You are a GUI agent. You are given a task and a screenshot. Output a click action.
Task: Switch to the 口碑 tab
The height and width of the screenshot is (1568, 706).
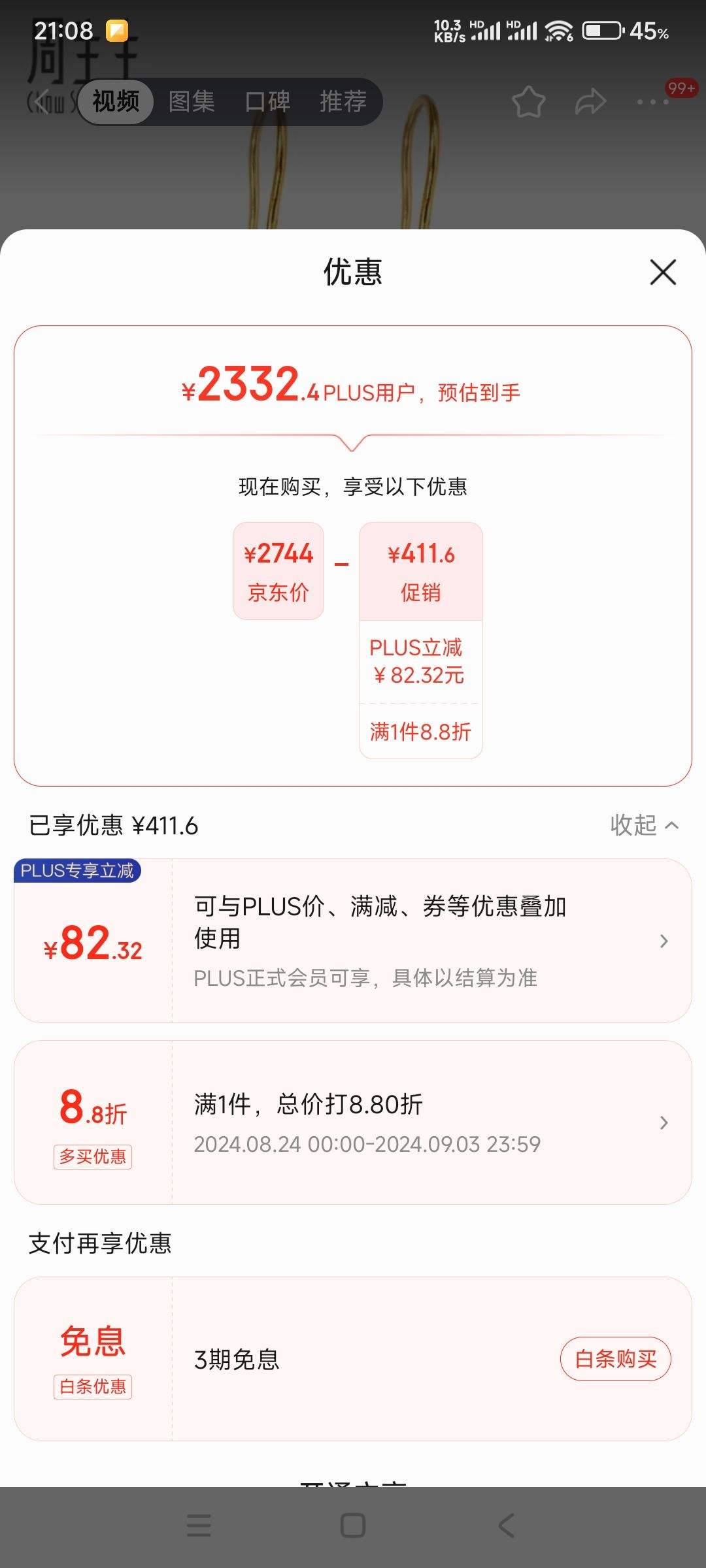pyautogui.click(x=267, y=101)
